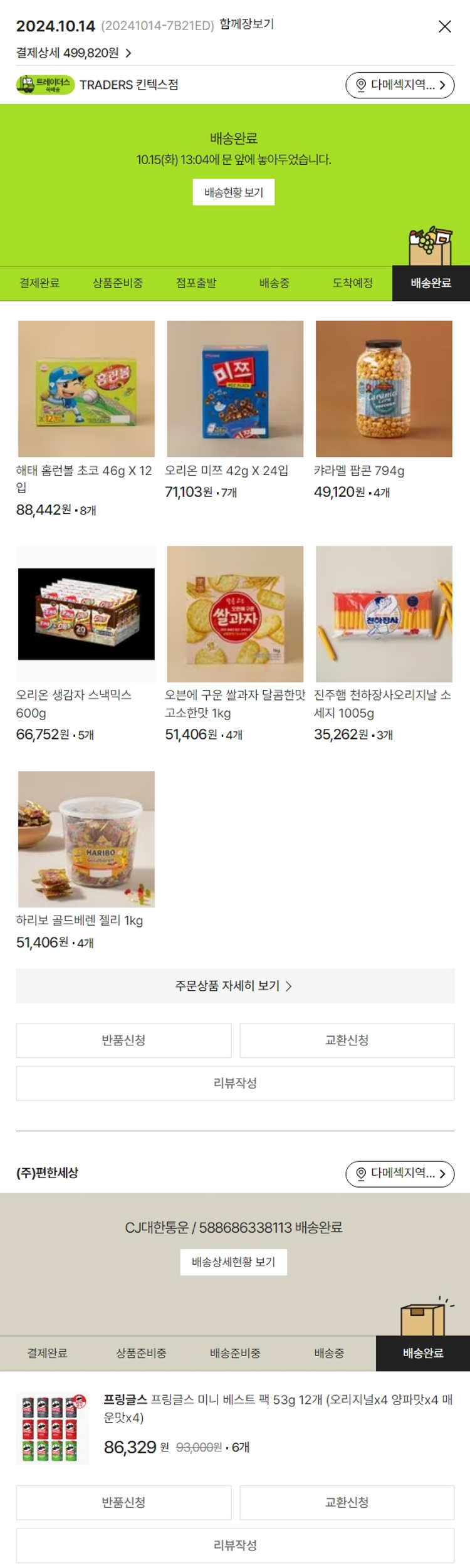The image size is (470, 1568).
Task: Tap 배송현황 보기 button
Action: (x=233, y=192)
